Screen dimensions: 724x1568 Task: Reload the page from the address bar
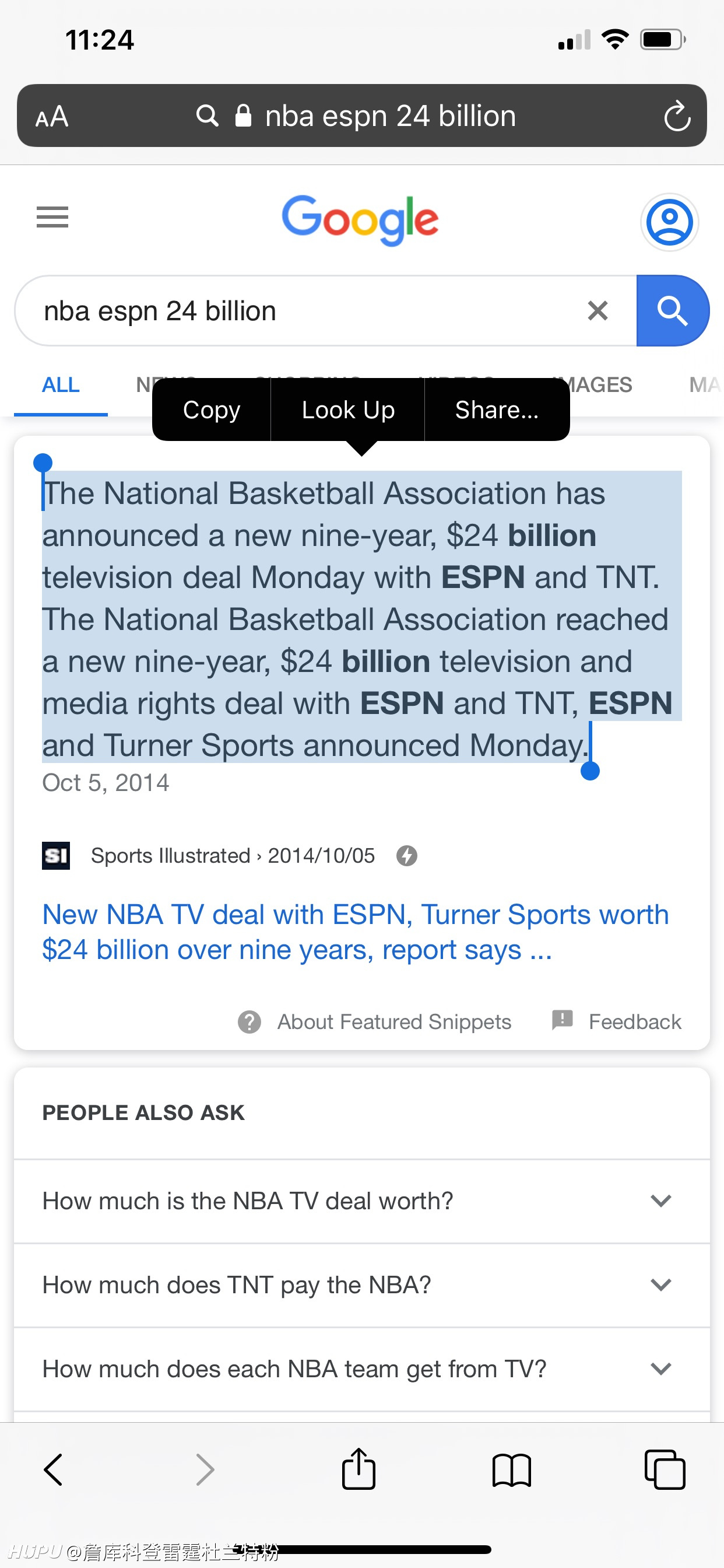click(677, 116)
